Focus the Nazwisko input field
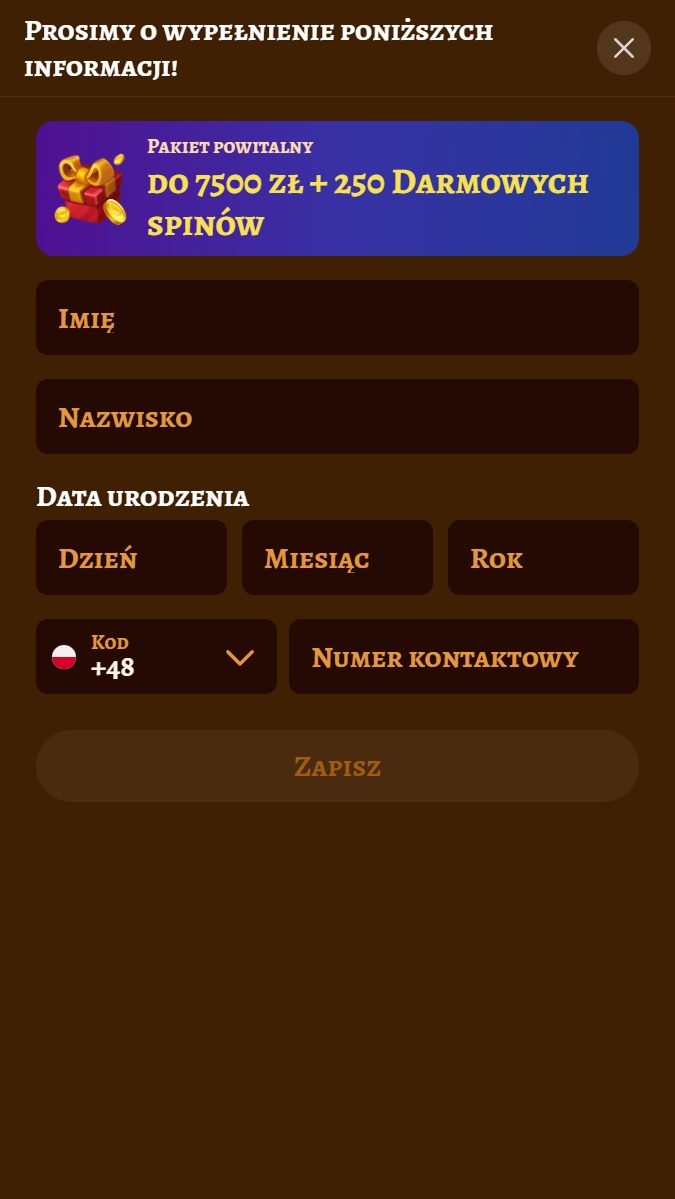This screenshot has width=675, height=1199. (337, 417)
